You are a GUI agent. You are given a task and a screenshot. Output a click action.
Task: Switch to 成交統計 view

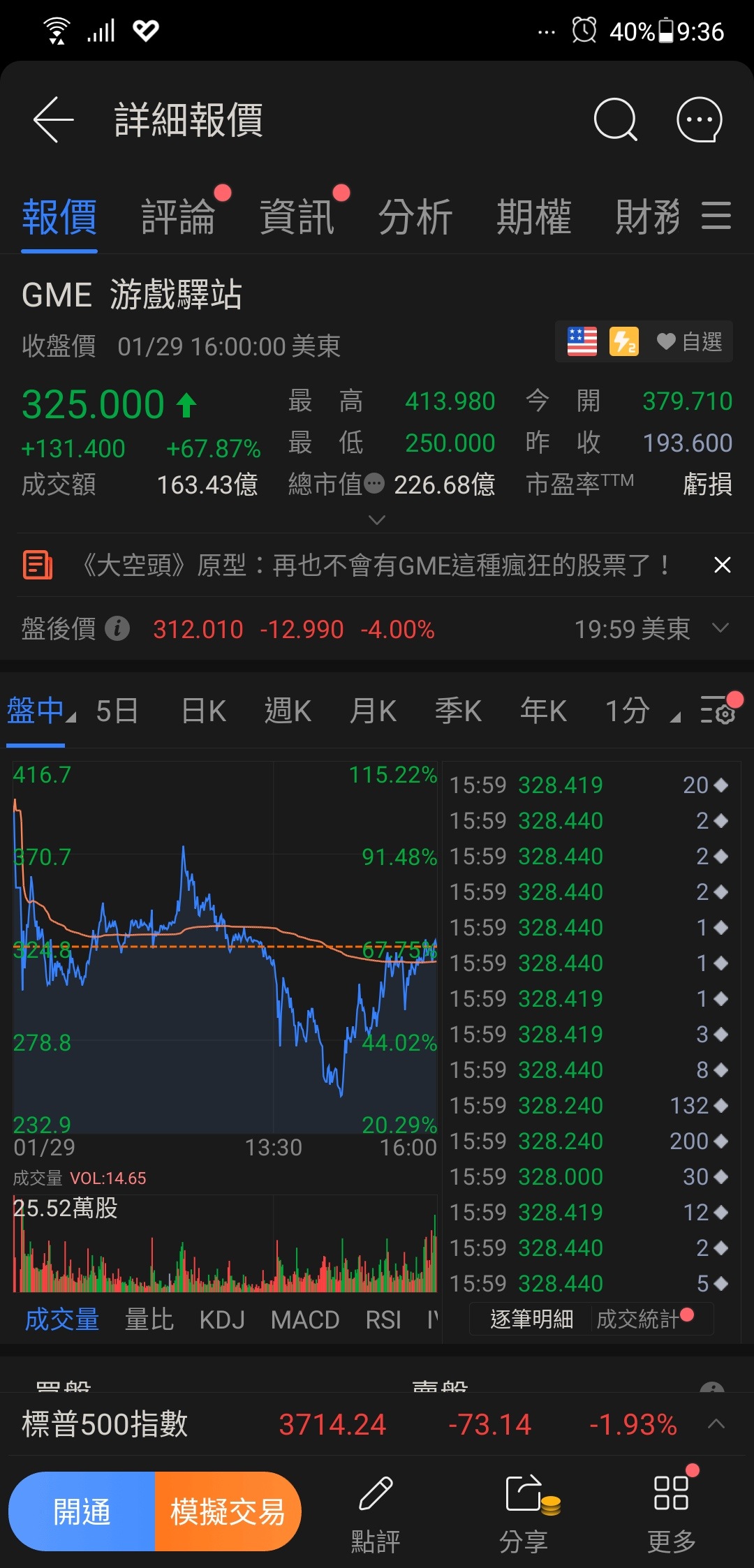pos(637,1319)
